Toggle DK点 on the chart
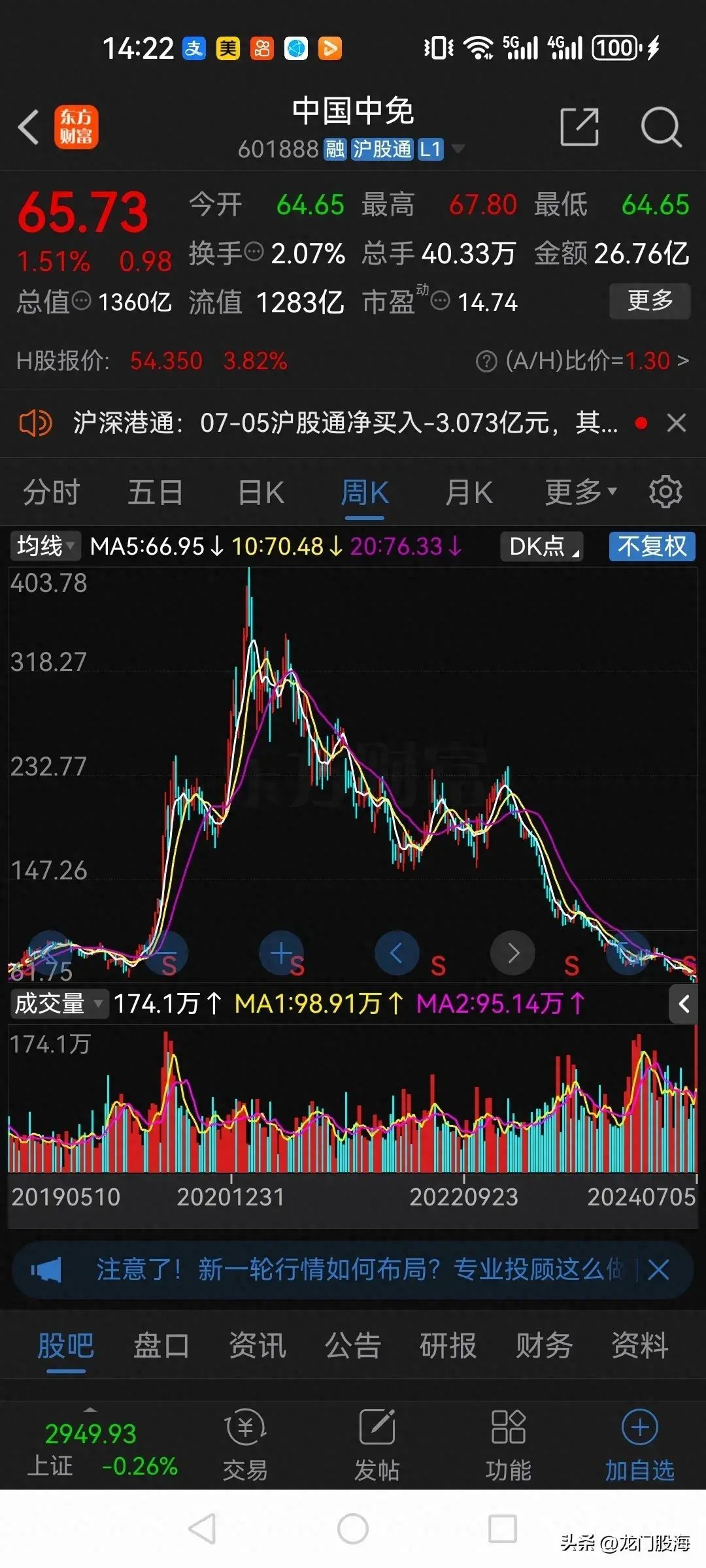 541,547
